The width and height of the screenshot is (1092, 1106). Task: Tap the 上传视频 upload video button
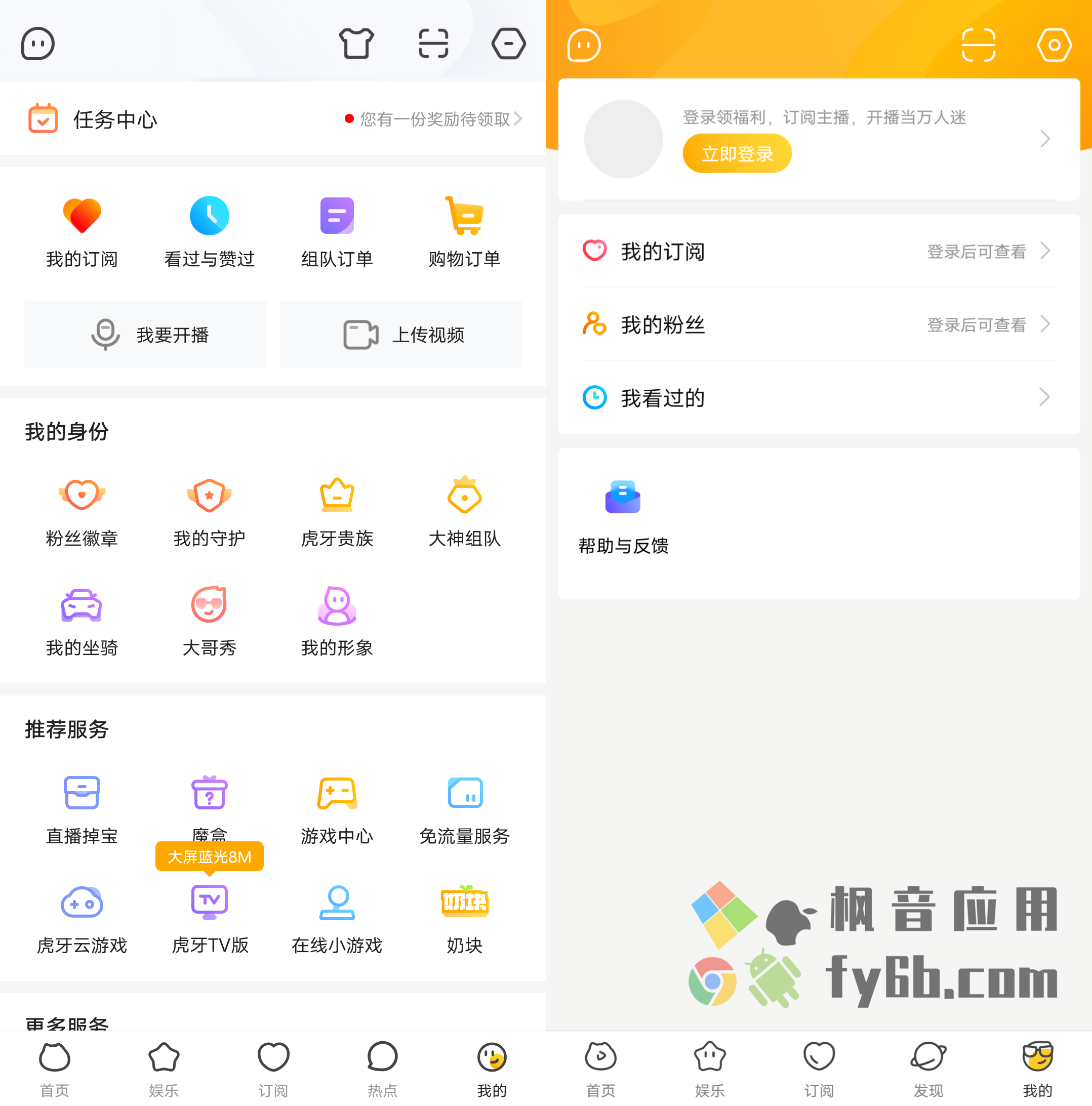(x=401, y=334)
